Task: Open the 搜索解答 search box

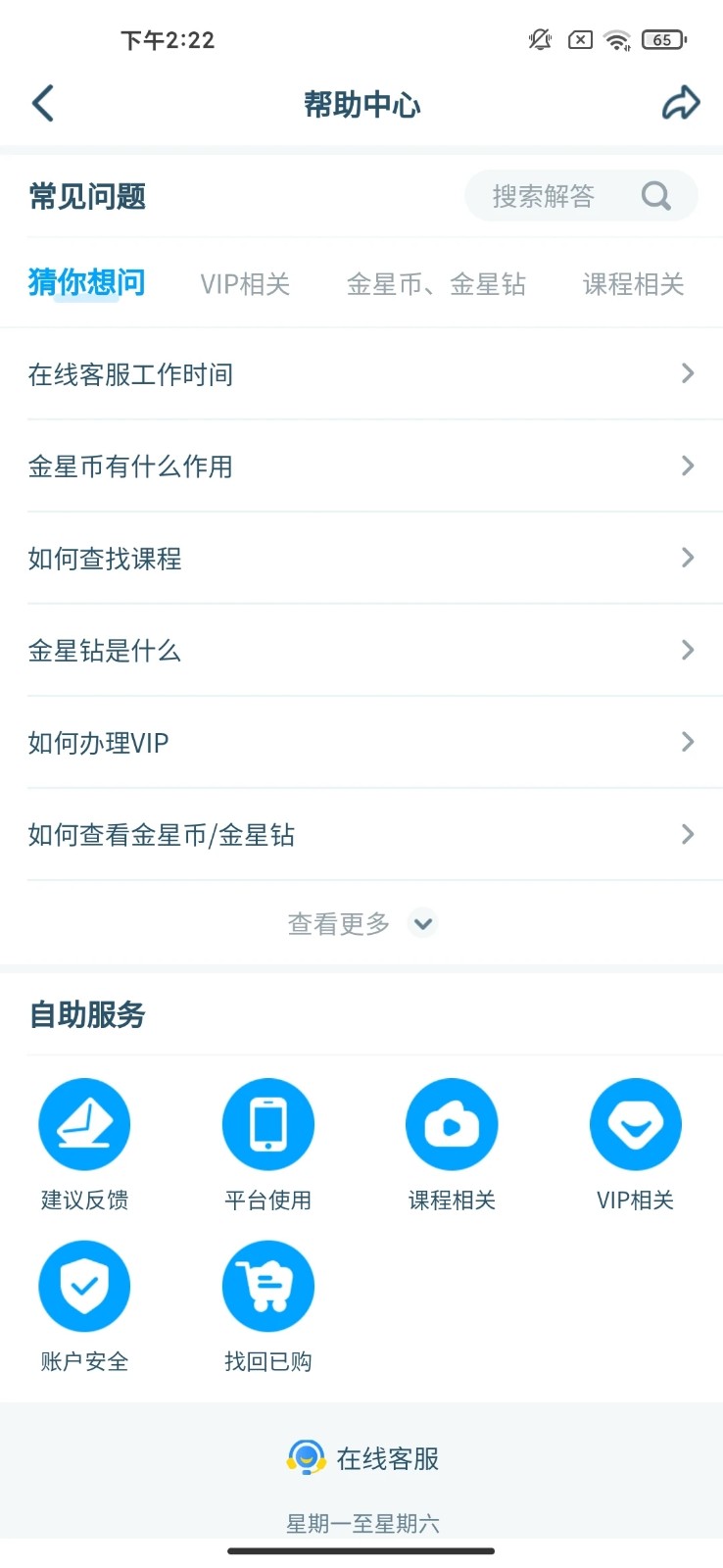Action: (580, 196)
